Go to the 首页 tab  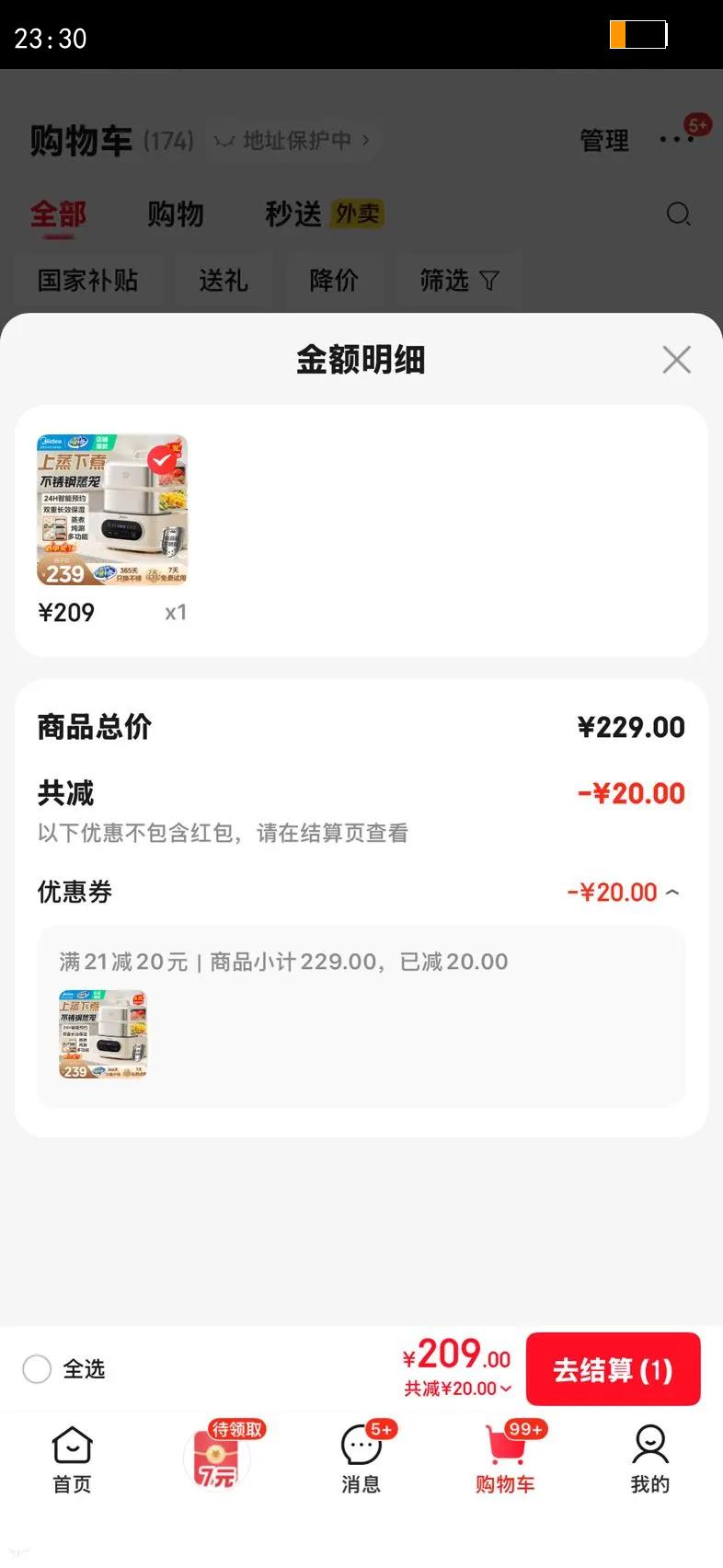pyautogui.click(x=73, y=1458)
